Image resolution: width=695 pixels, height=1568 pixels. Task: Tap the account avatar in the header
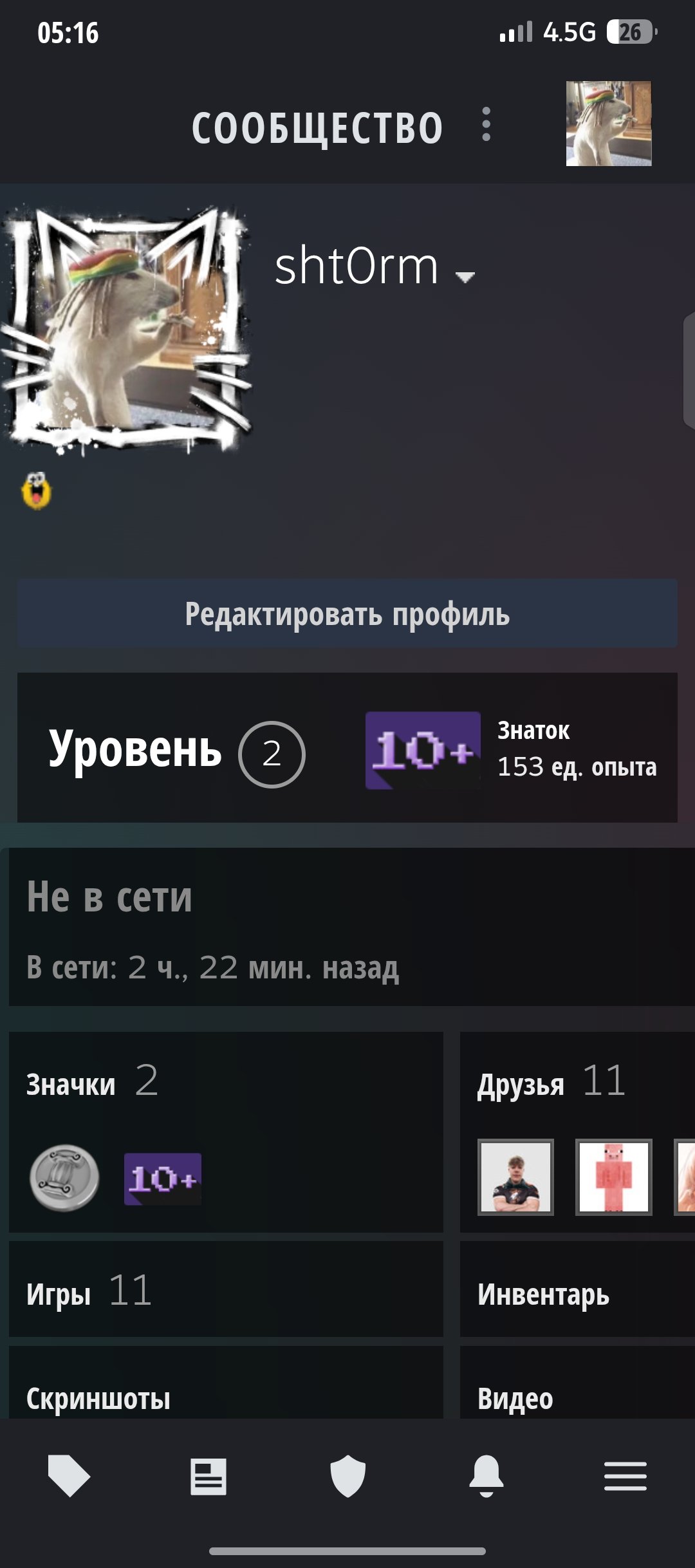(609, 124)
